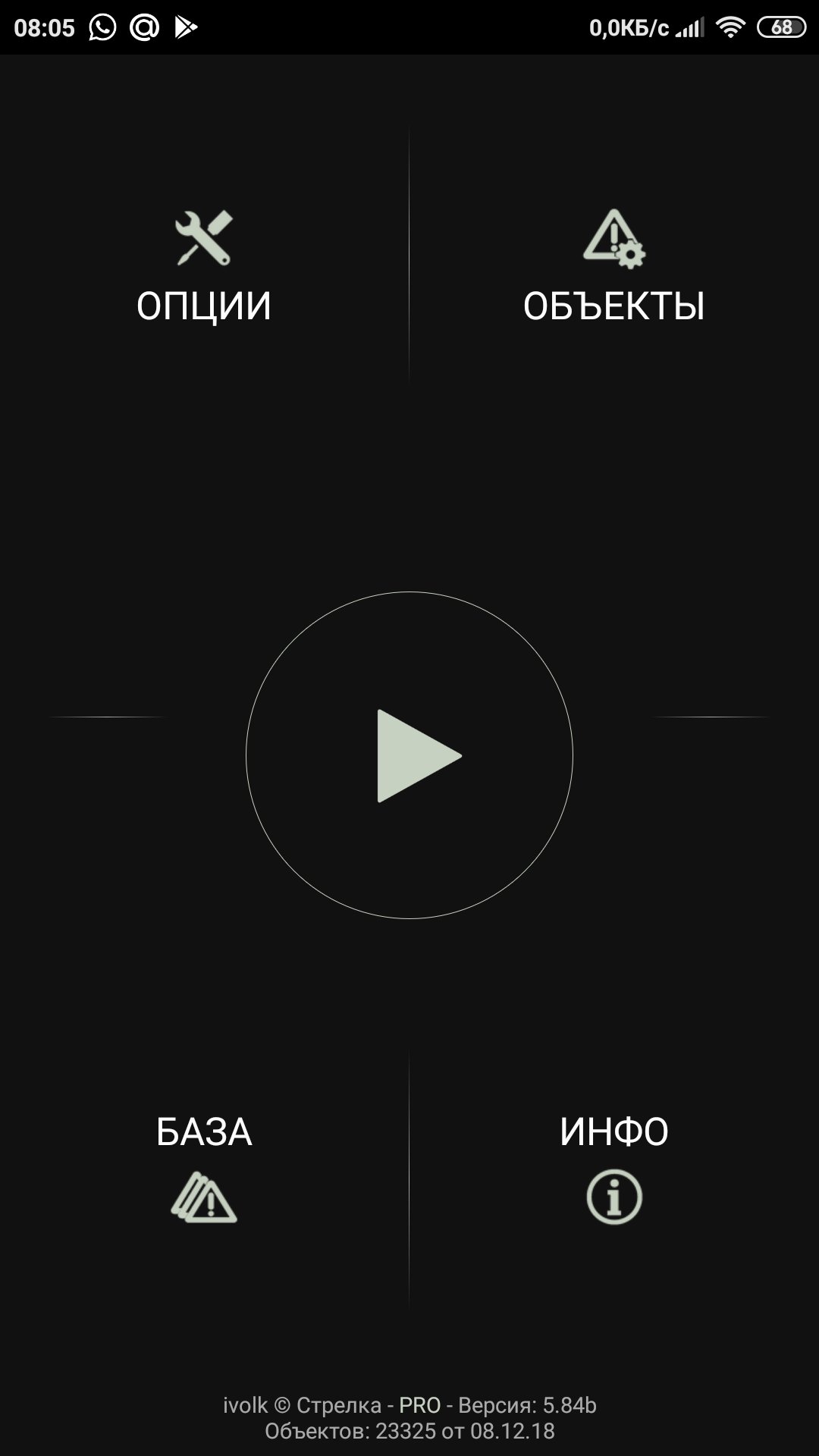819x1456 pixels.
Task: Open the БАЗА database section
Action: pyautogui.click(x=204, y=1168)
